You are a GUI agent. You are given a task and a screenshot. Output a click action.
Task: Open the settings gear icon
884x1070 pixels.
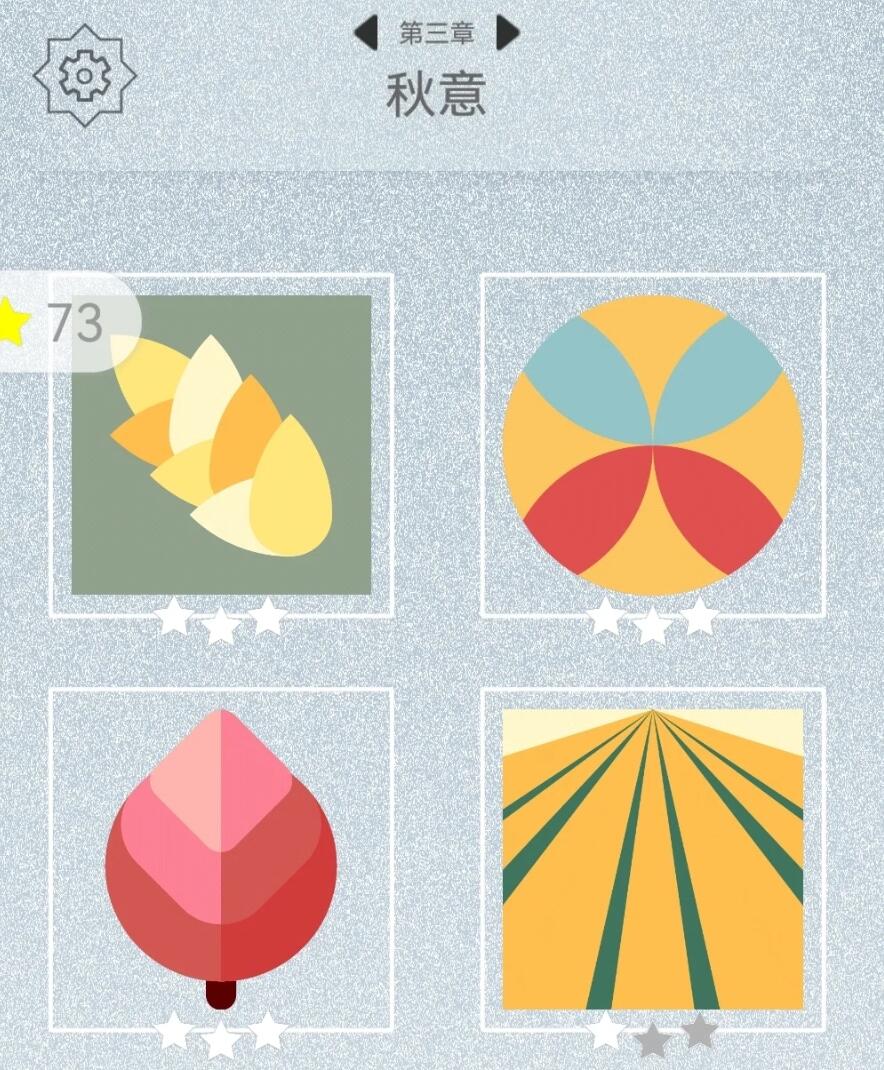[84, 75]
